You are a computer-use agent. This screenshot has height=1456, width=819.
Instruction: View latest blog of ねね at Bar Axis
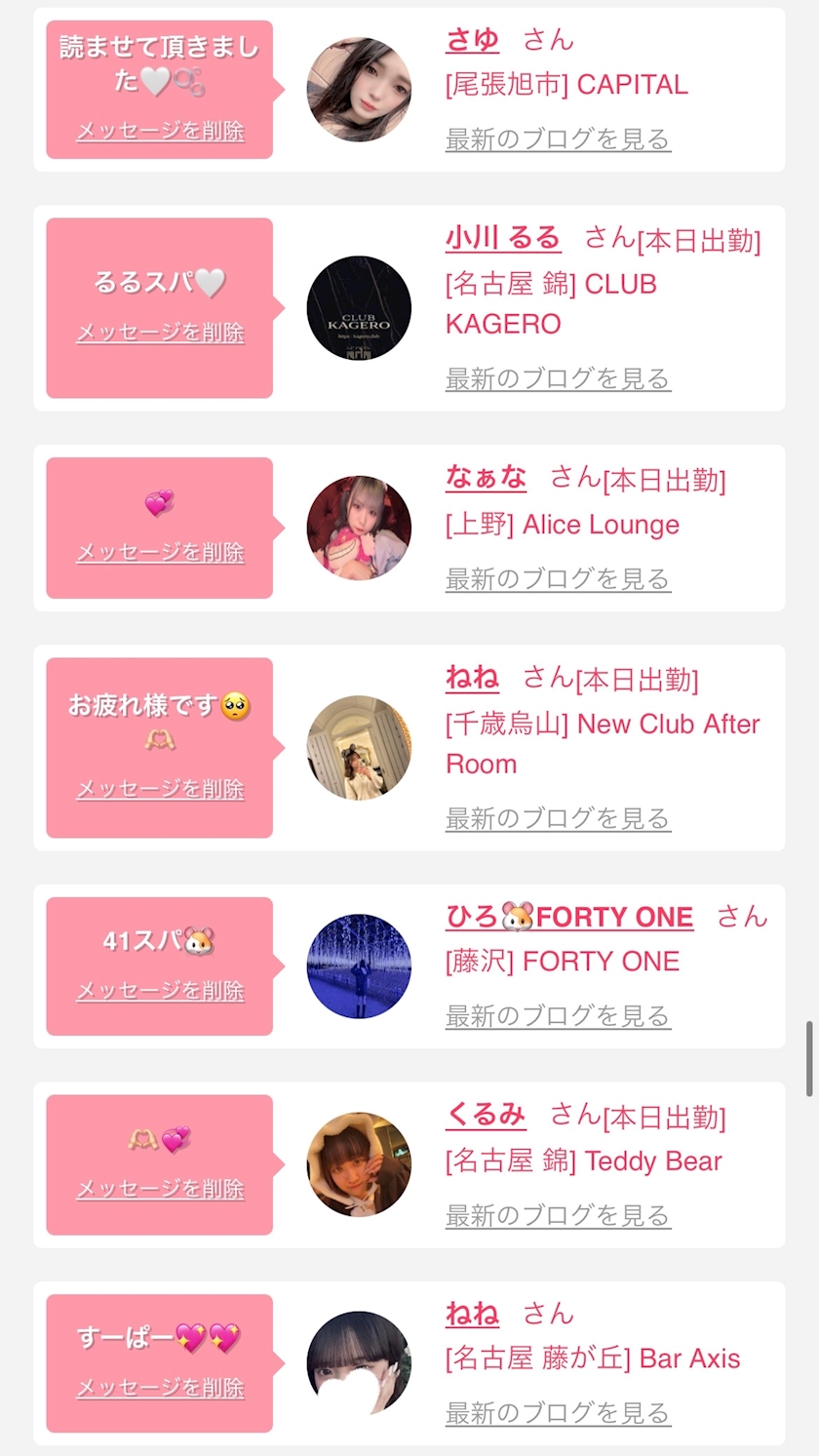click(558, 1413)
